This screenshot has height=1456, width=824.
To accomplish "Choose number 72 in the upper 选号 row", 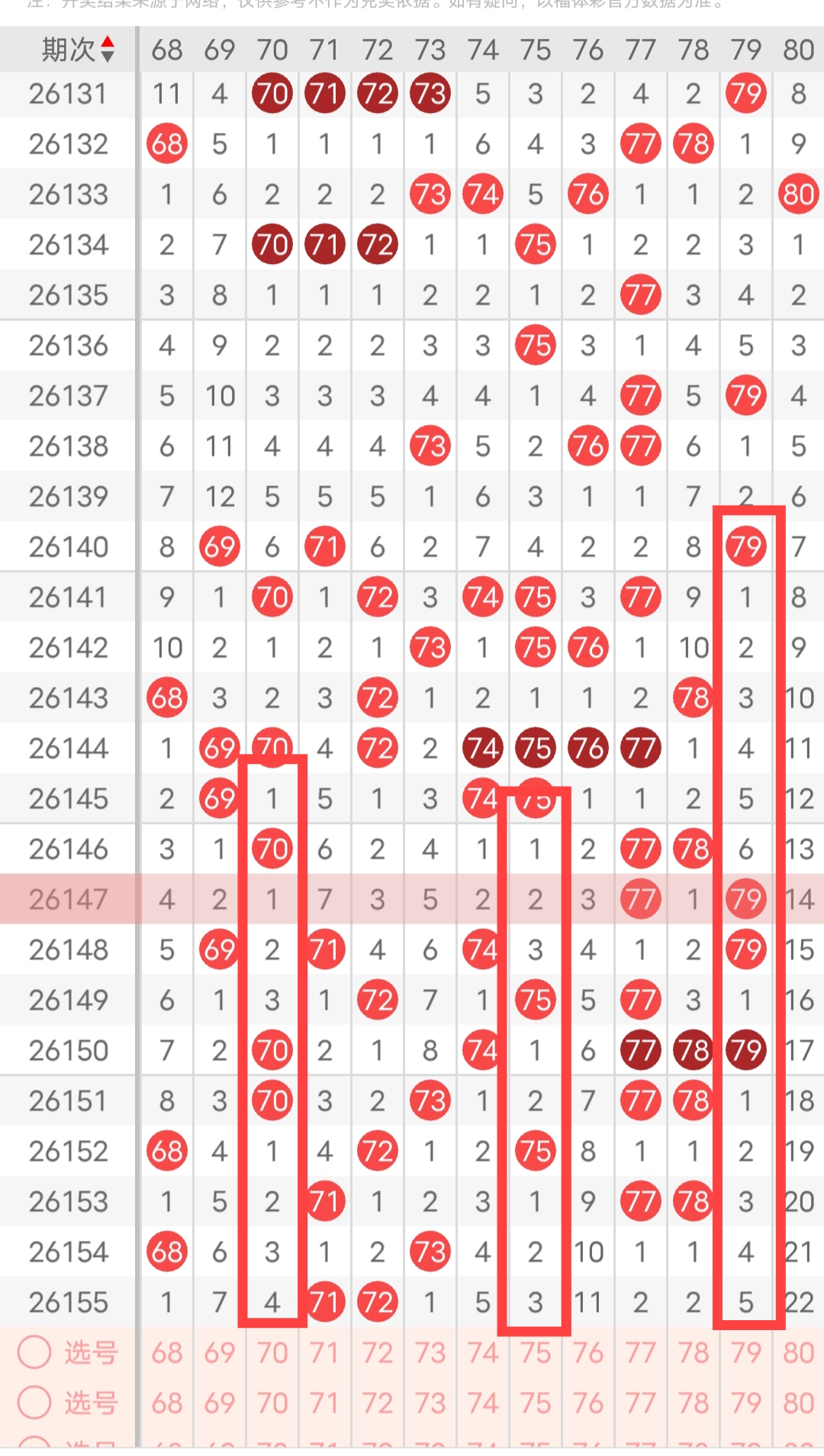I will point(378,1353).
